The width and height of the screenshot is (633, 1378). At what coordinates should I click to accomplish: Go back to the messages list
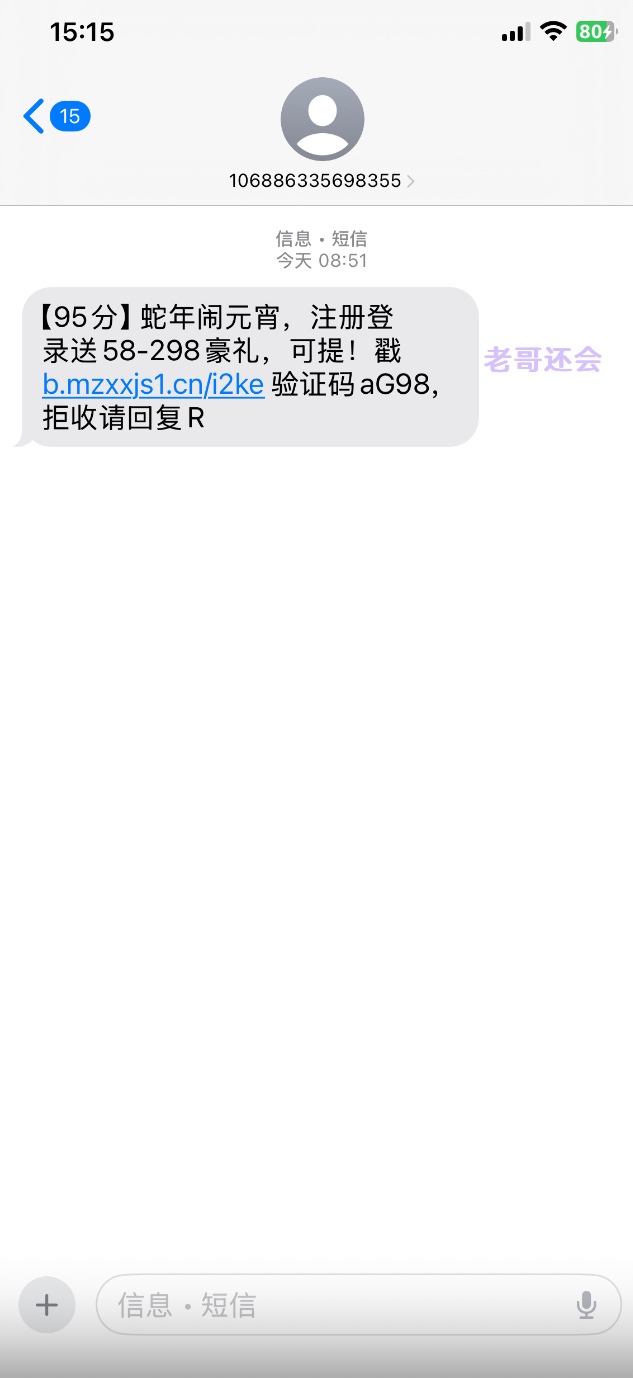(x=55, y=117)
